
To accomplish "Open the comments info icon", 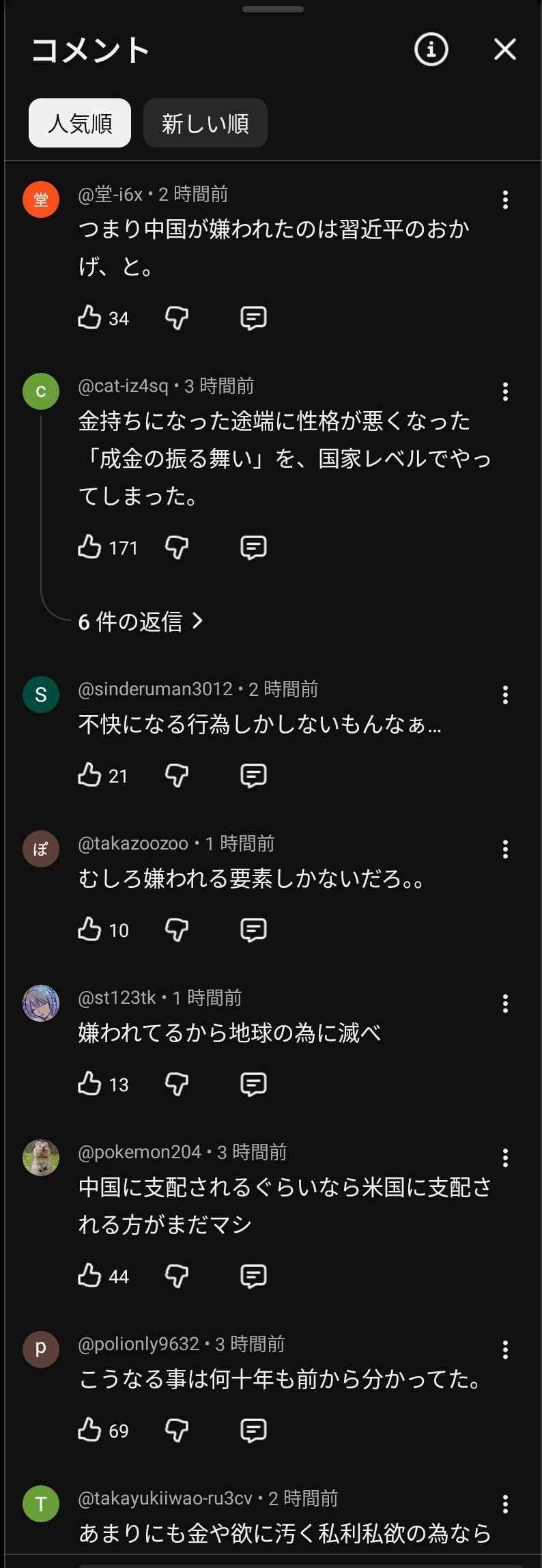I will pos(431,49).
